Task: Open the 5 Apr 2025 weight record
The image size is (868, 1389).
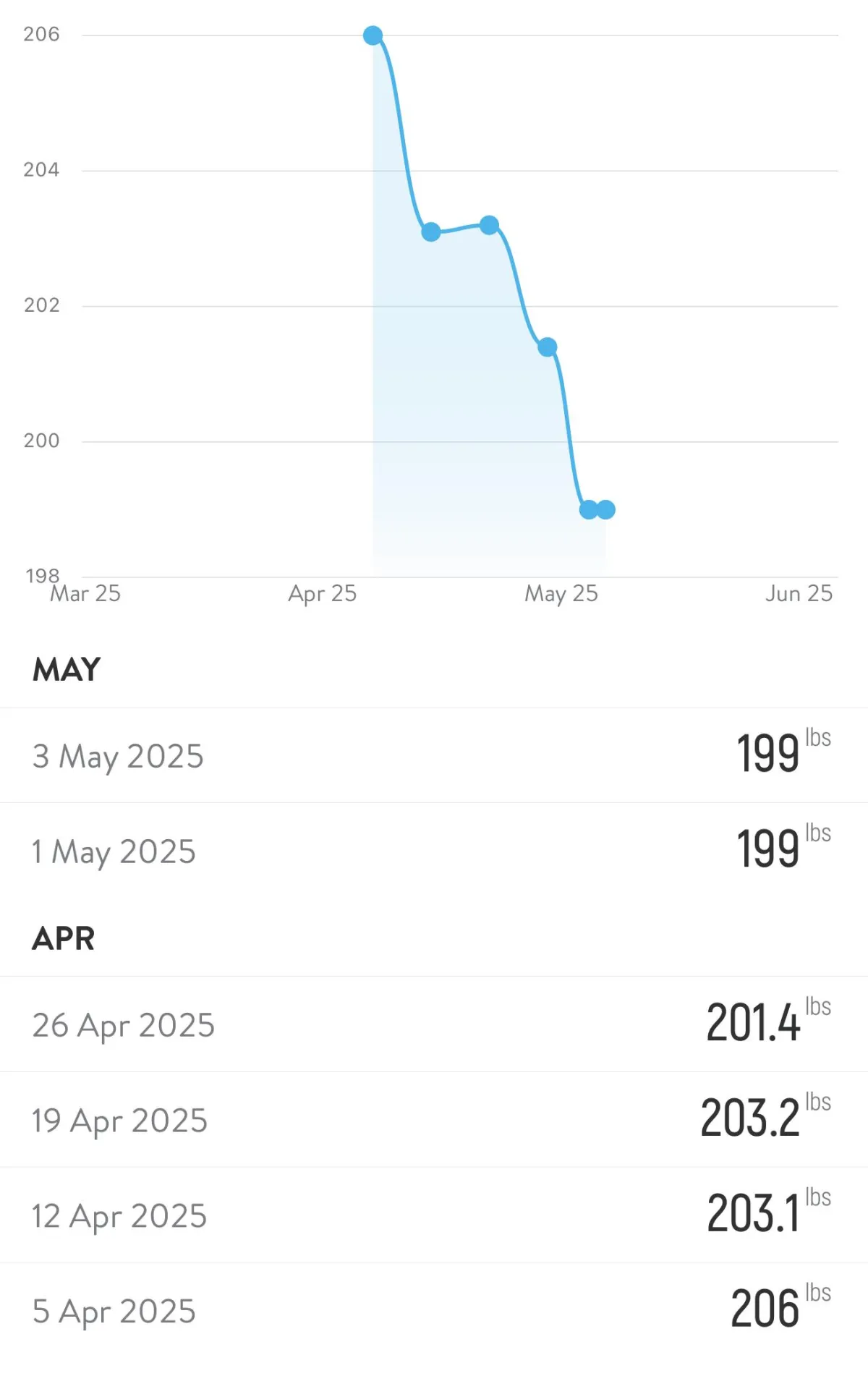Action: coord(434,1311)
